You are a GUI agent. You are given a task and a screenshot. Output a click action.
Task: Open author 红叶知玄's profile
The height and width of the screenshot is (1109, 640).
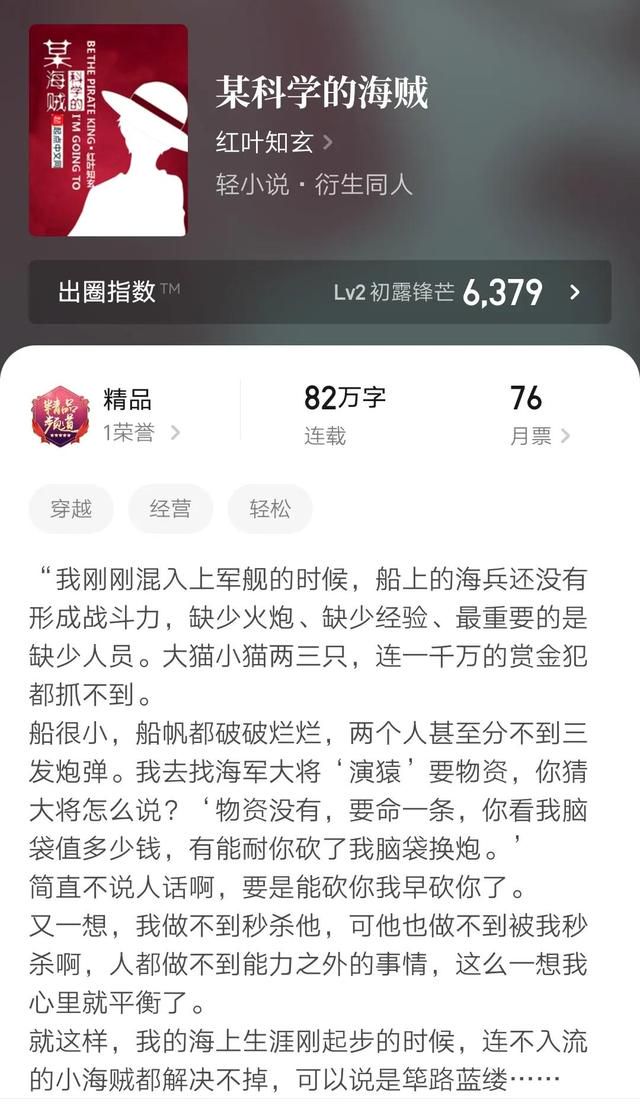(x=273, y=142)
